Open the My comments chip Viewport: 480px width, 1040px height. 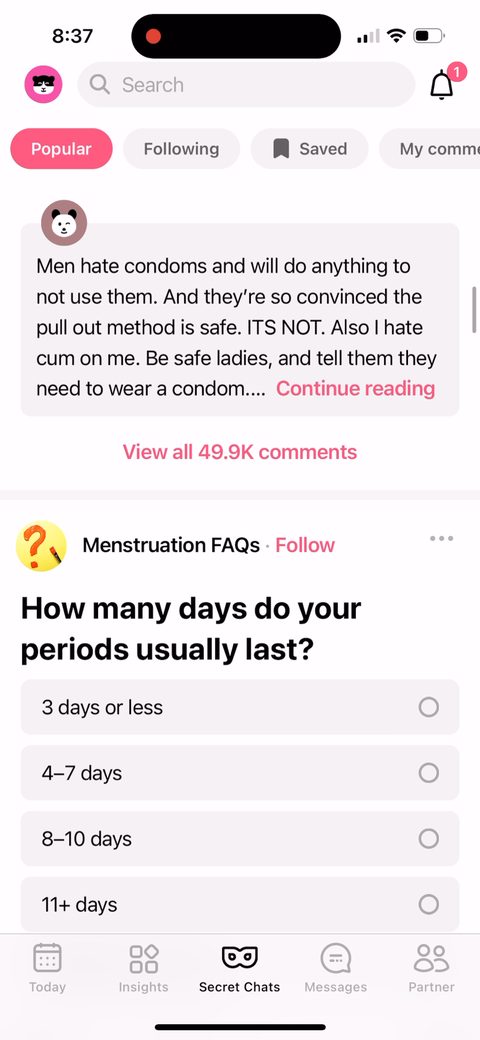(430, 149)
